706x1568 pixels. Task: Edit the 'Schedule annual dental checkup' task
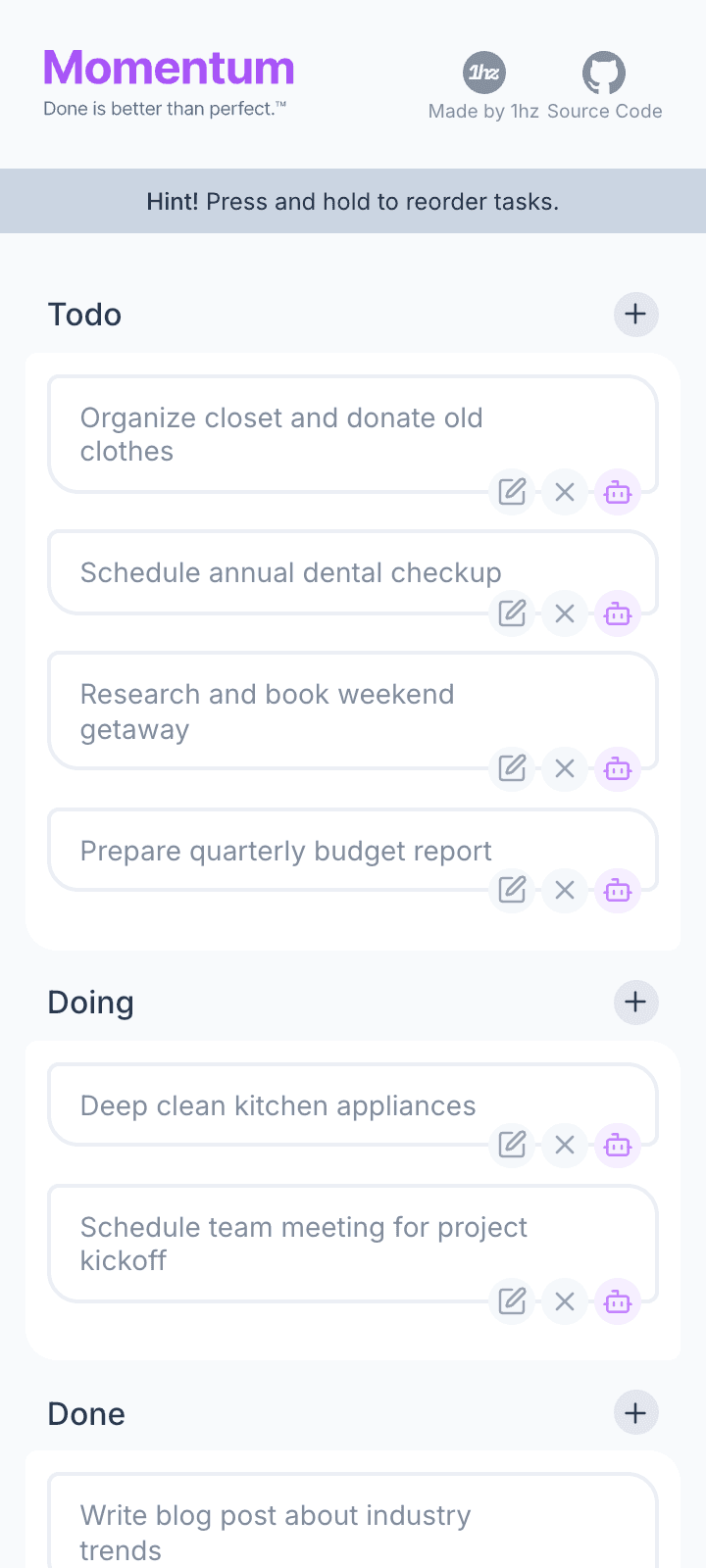click(x=512, y=613)
